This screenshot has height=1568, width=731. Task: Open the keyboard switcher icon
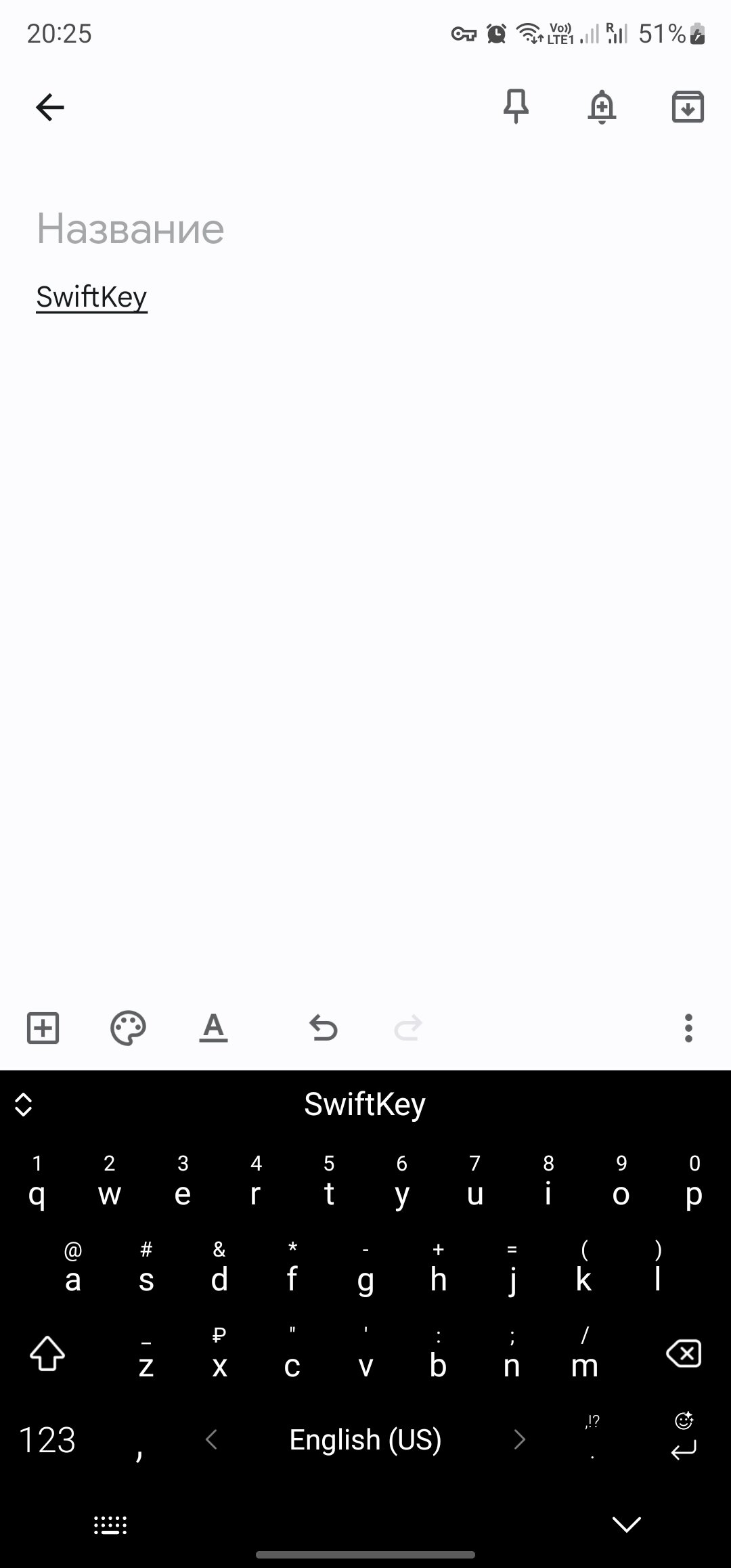pyautogui.click(x=110, y=1525)
